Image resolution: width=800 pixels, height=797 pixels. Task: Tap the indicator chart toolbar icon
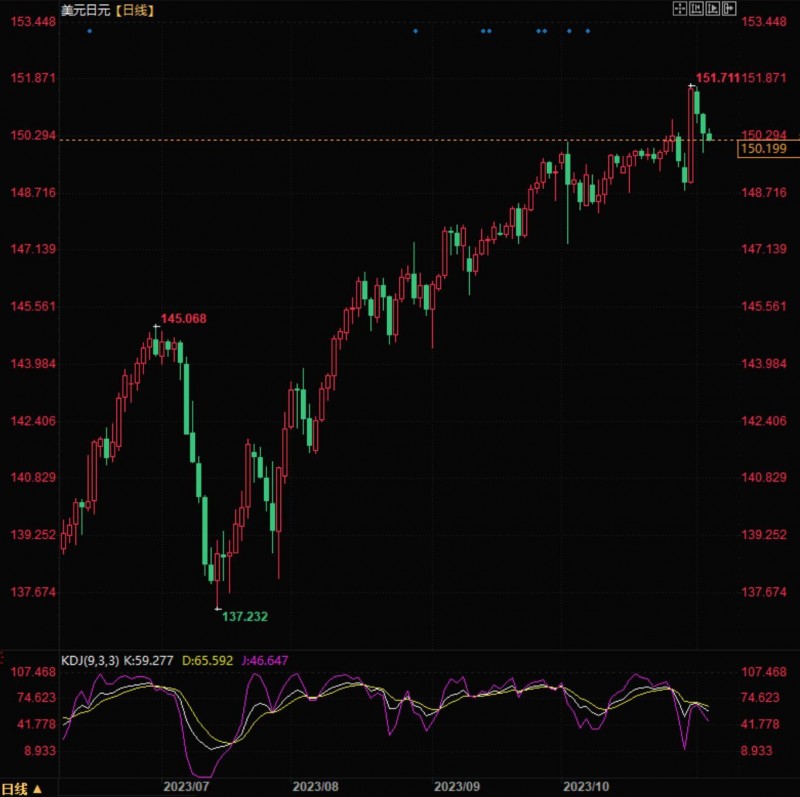(696, 8)
